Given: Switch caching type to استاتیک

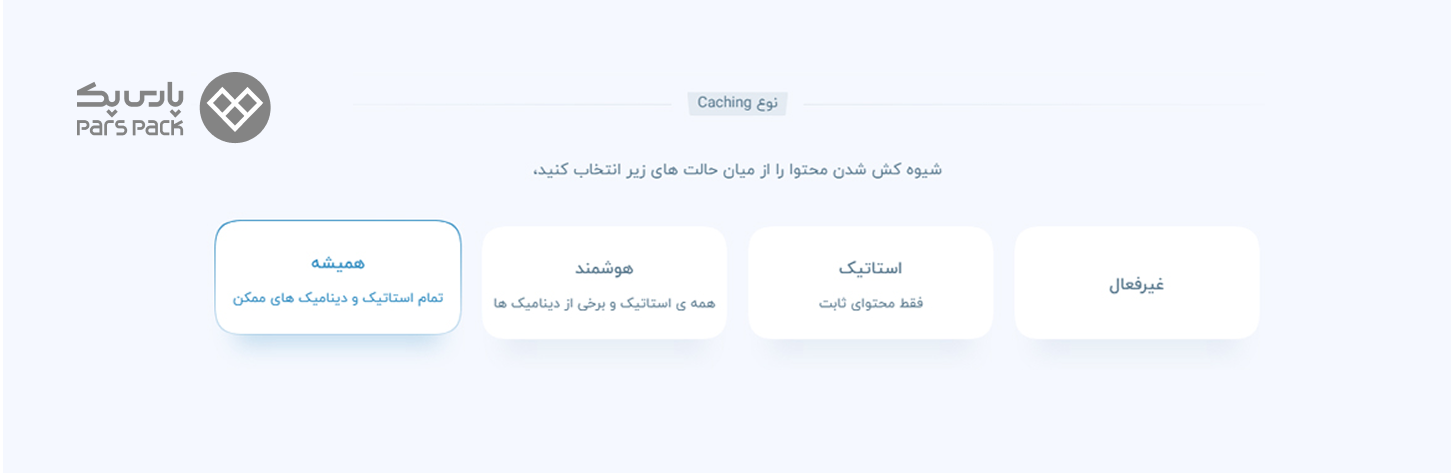Looking at the screenshot, I should pos(870,283).
